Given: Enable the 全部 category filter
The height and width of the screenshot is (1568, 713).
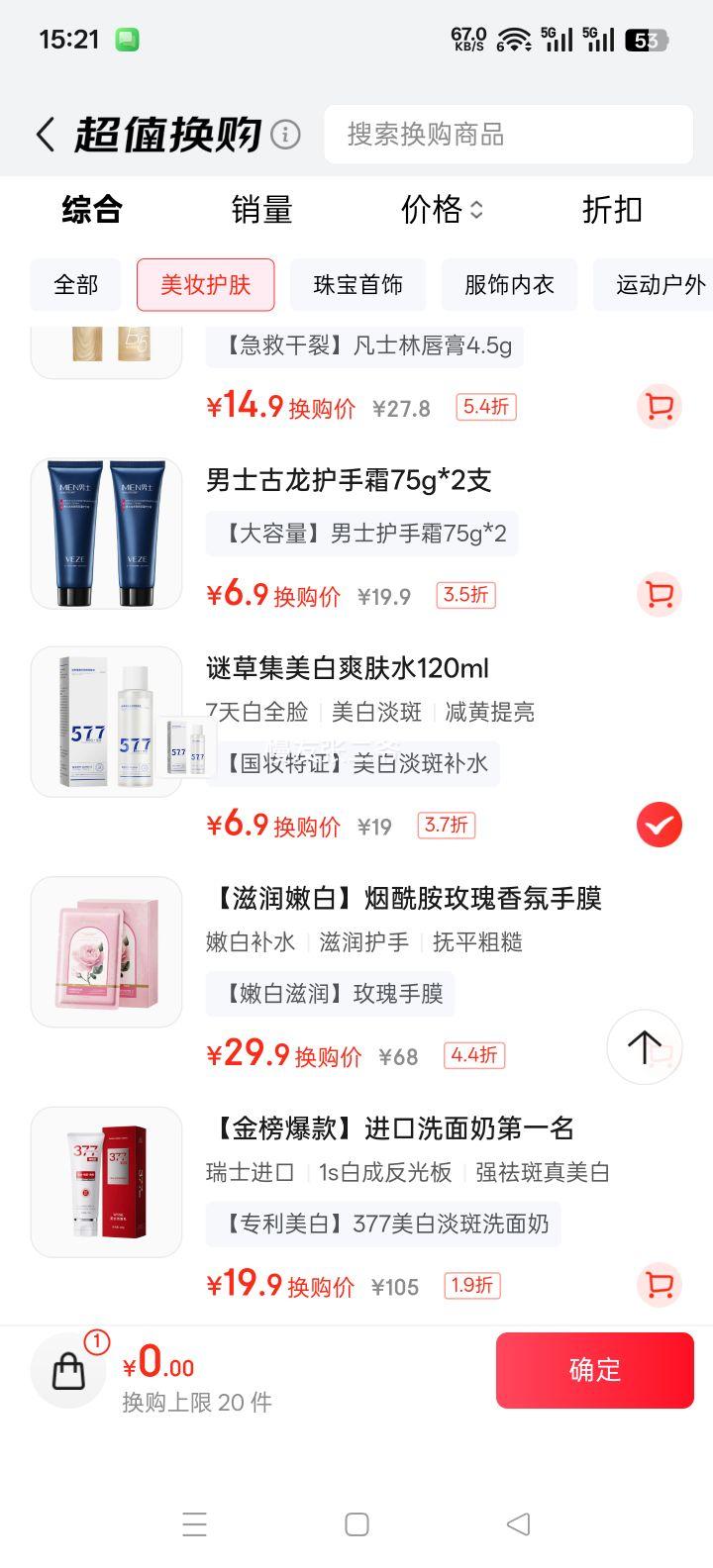Looking at the screenshot, I should point(74,284).
